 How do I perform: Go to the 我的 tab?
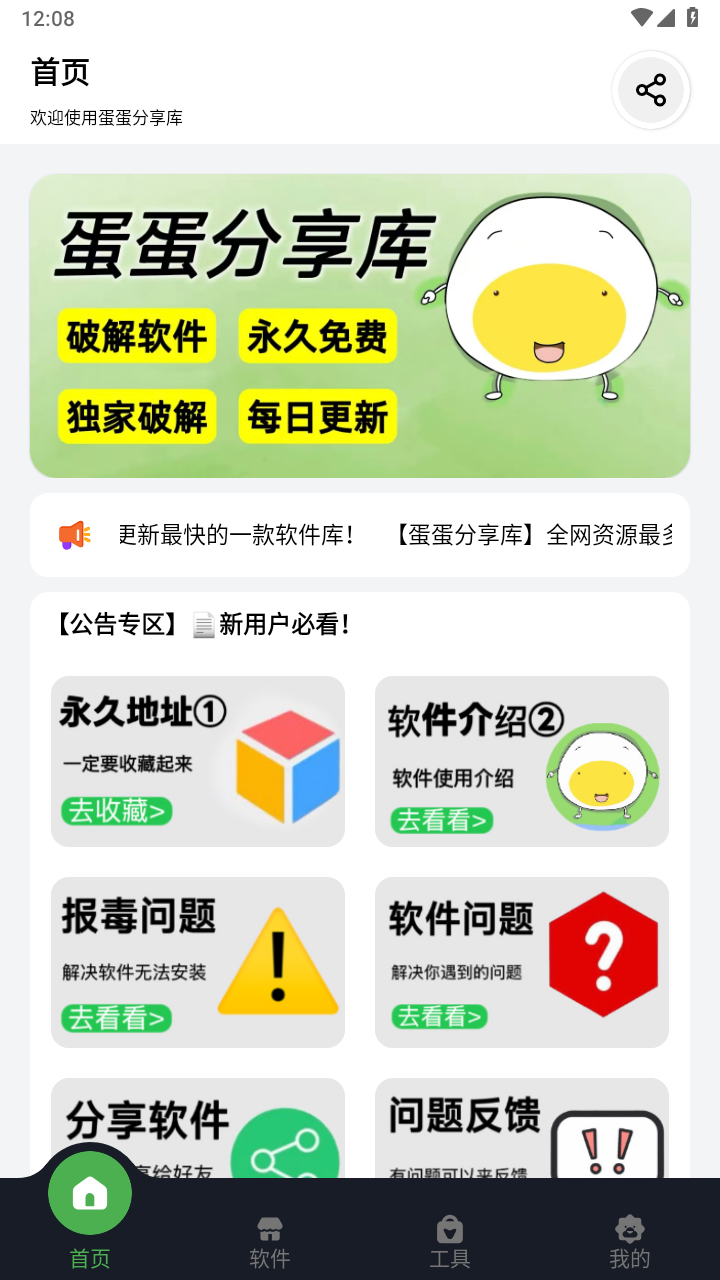630,1243
